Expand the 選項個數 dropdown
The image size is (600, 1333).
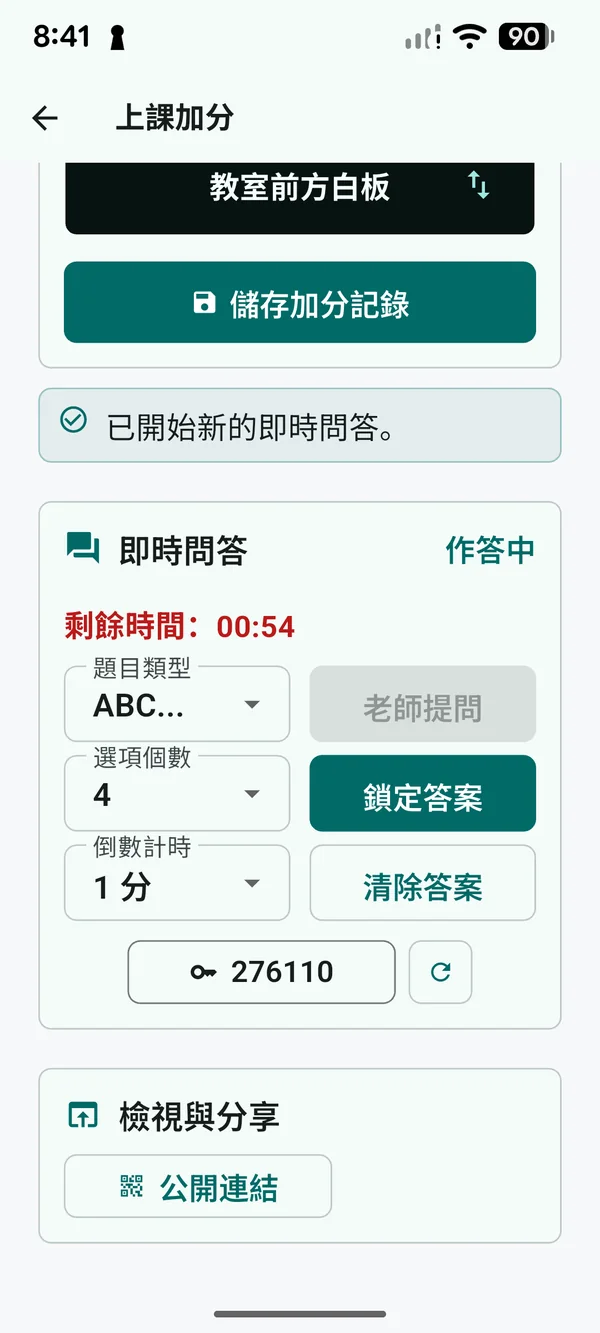click(x=177, y=794)
